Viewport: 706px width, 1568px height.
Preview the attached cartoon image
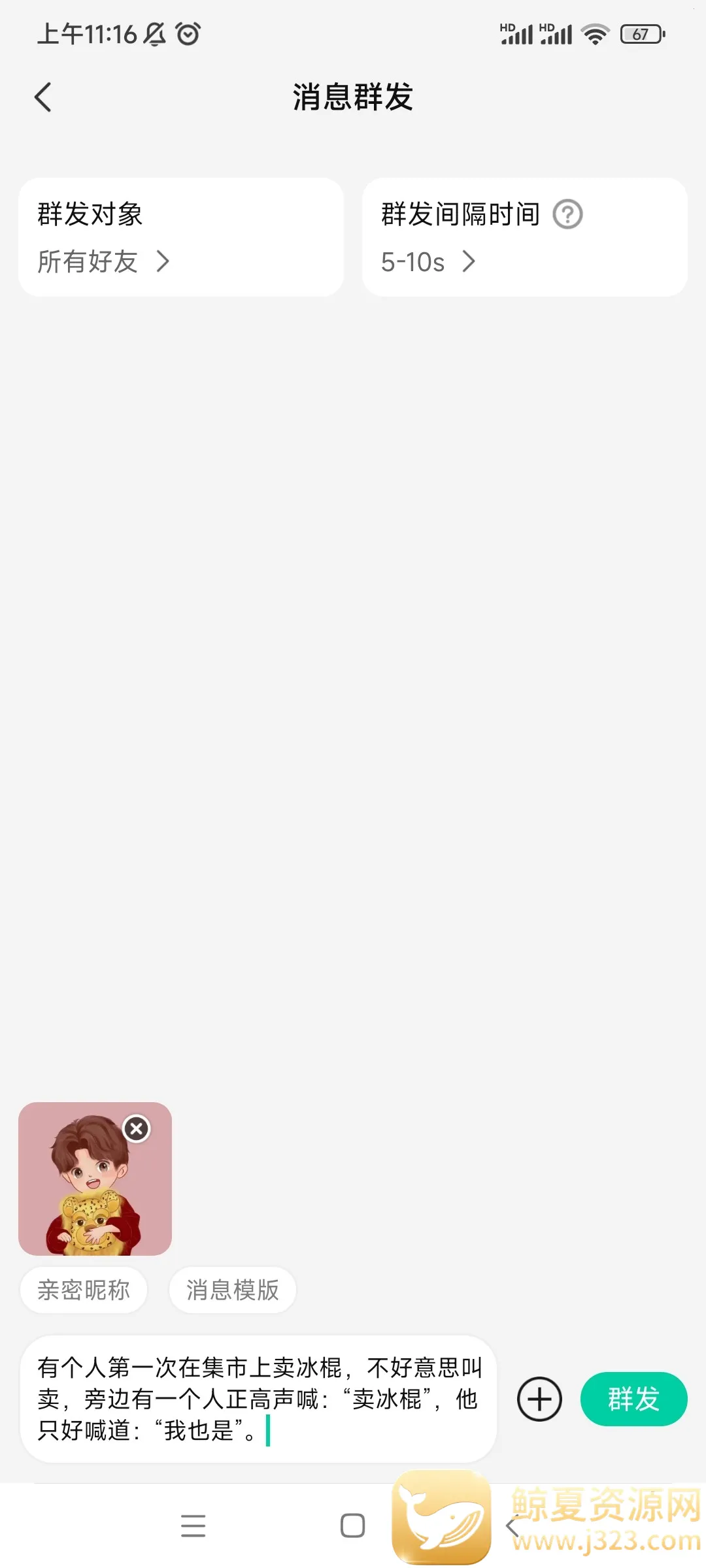coord(95,1179)
